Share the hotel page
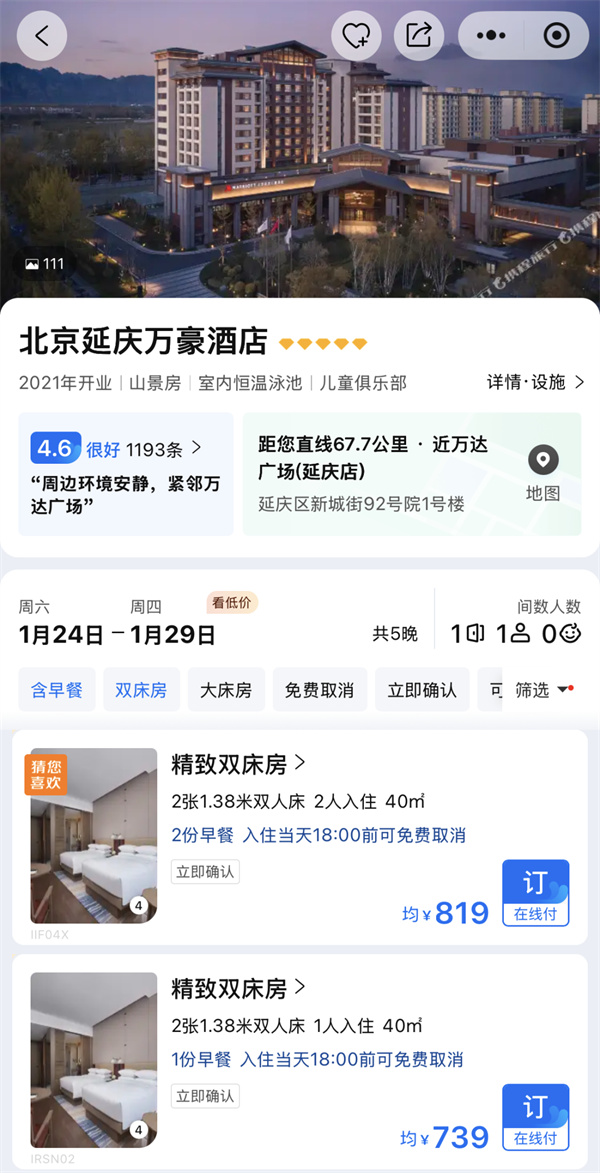Image resolution: width=600 pixels, height=1173 pixels. (418, 36)
